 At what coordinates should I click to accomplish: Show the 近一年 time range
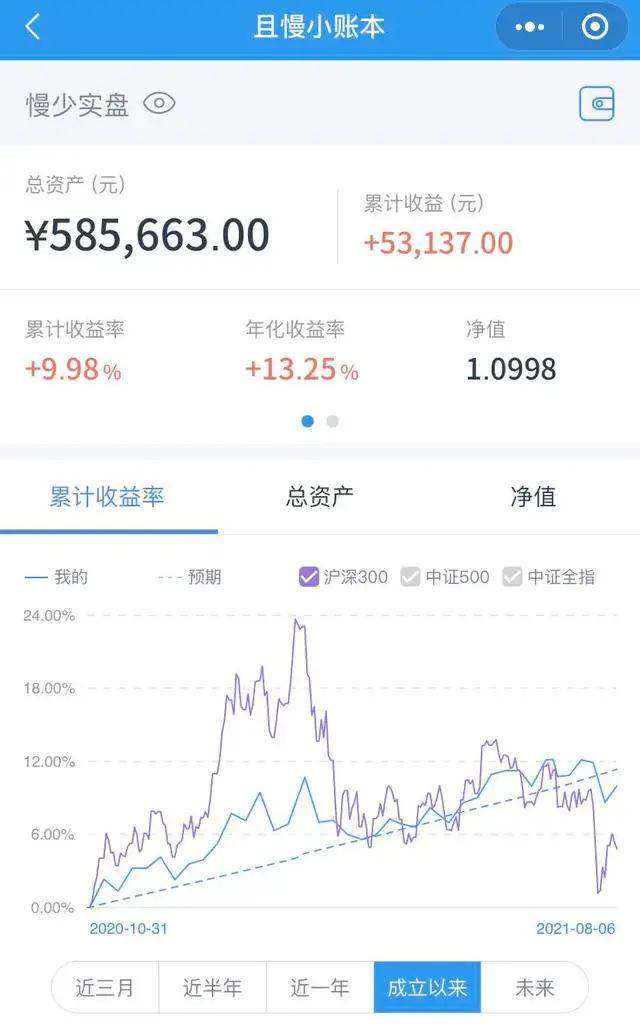[x=320, y=987]
